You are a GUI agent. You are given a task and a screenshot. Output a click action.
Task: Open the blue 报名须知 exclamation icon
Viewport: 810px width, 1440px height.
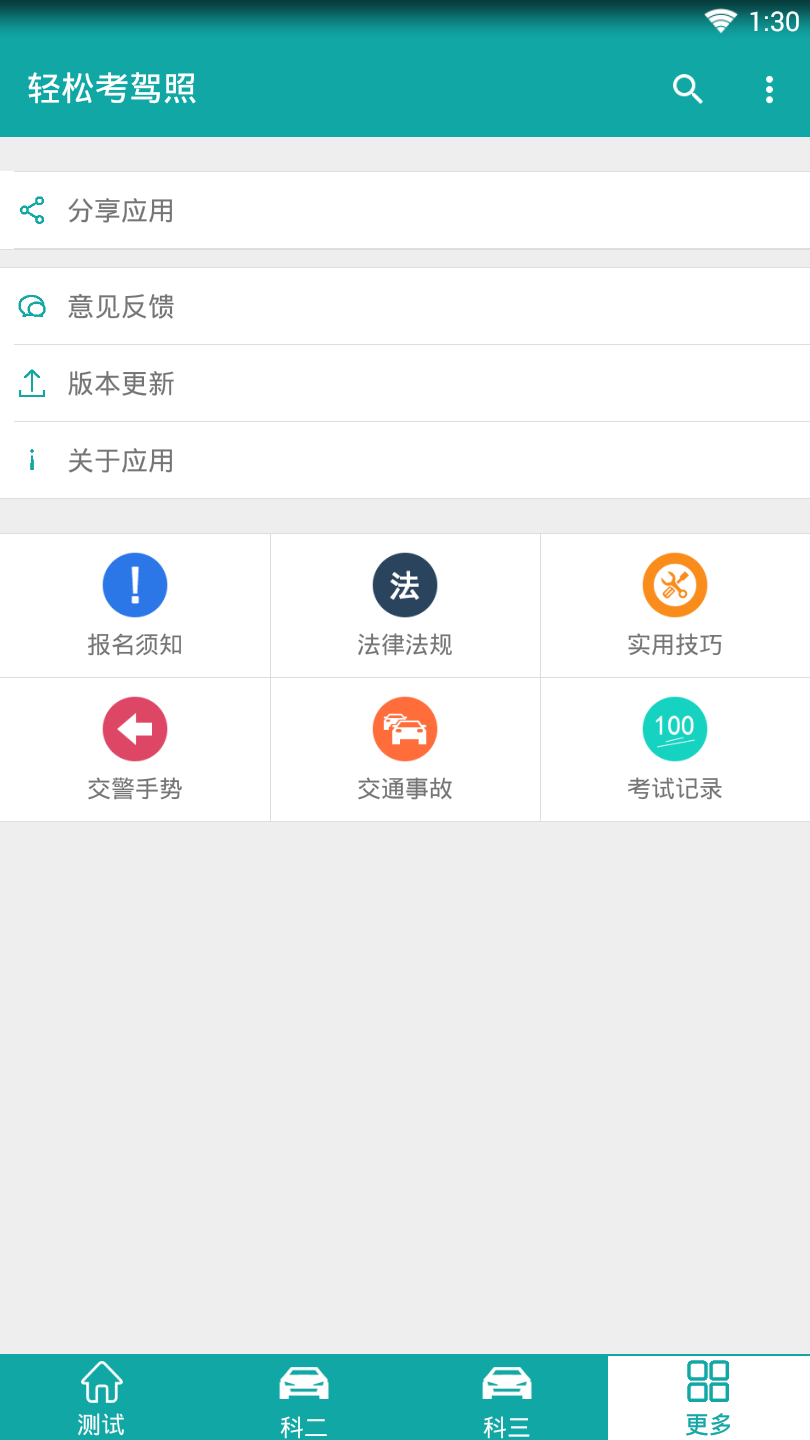134,584
